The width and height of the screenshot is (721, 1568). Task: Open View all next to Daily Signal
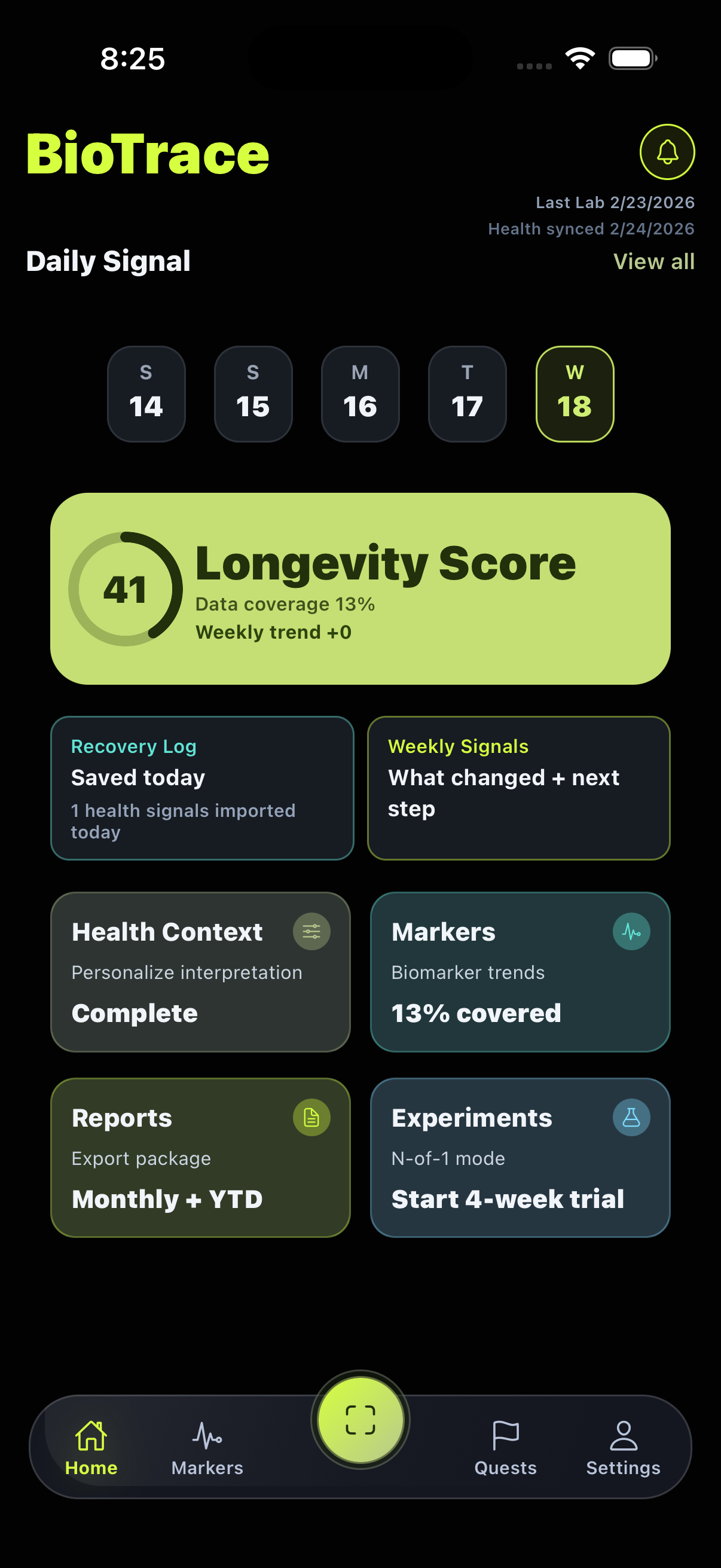pyautogui.click(x=653, y=261)
